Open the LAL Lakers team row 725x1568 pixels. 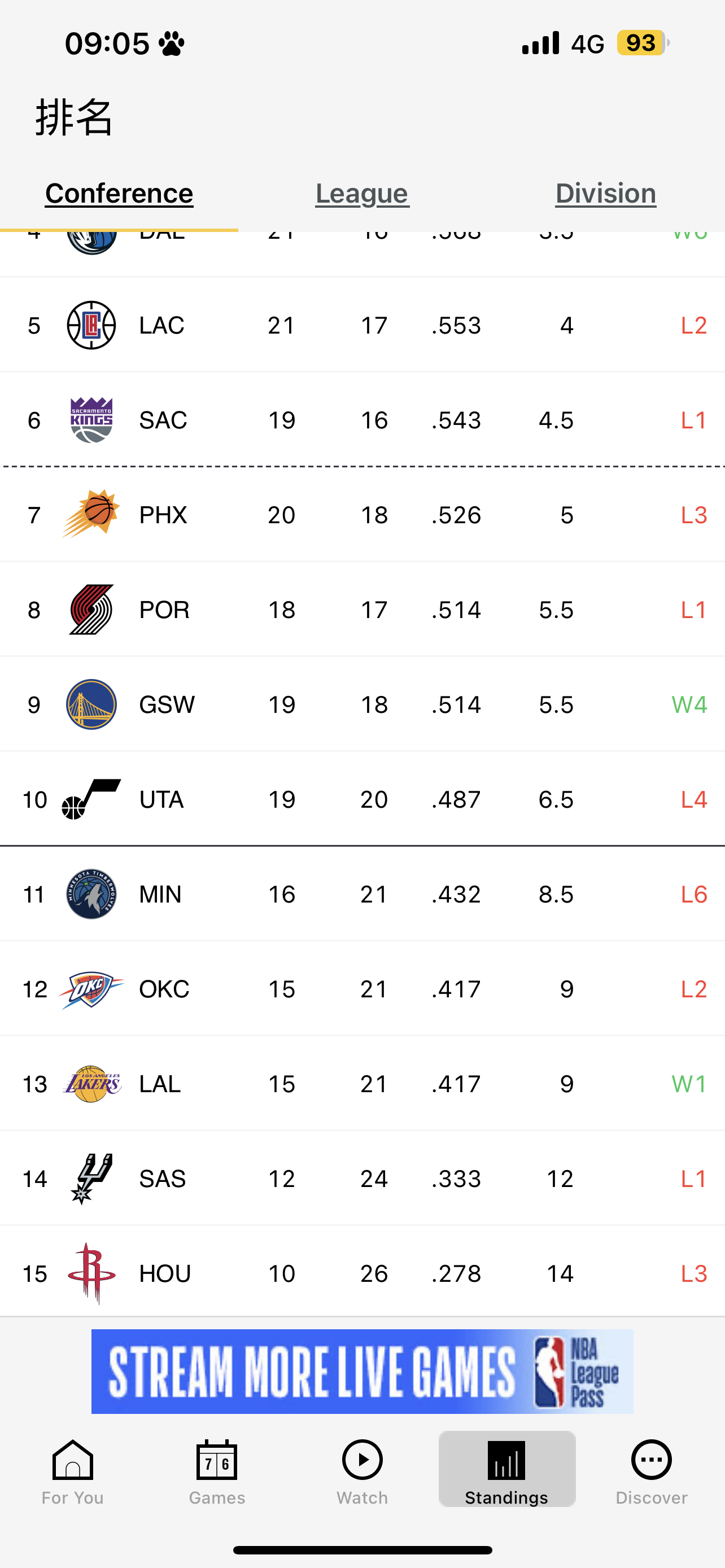(x=362, y=1084)
